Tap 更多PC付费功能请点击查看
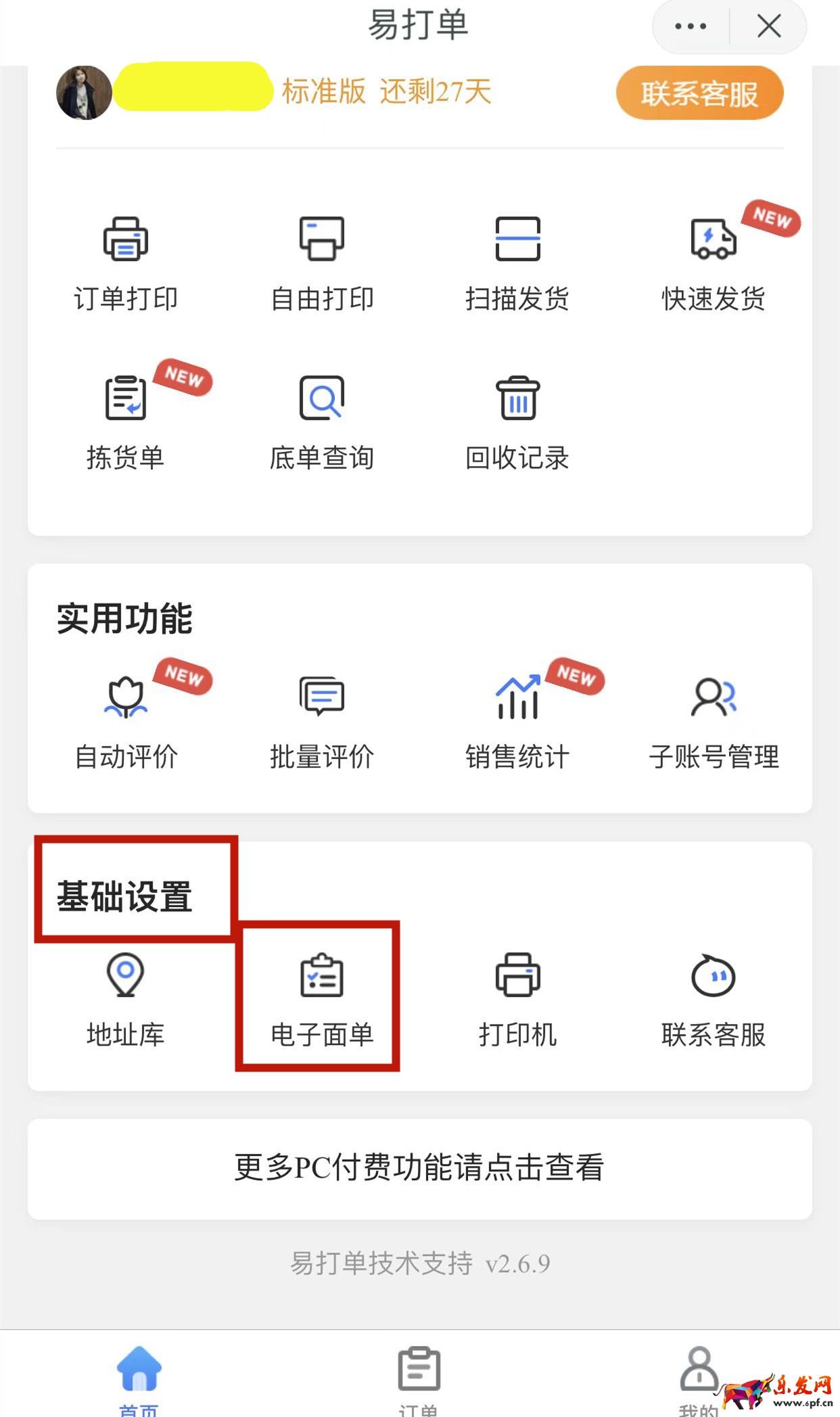Image resolution: width=840 pixels, height=1417 pixels. point(419,1168)
